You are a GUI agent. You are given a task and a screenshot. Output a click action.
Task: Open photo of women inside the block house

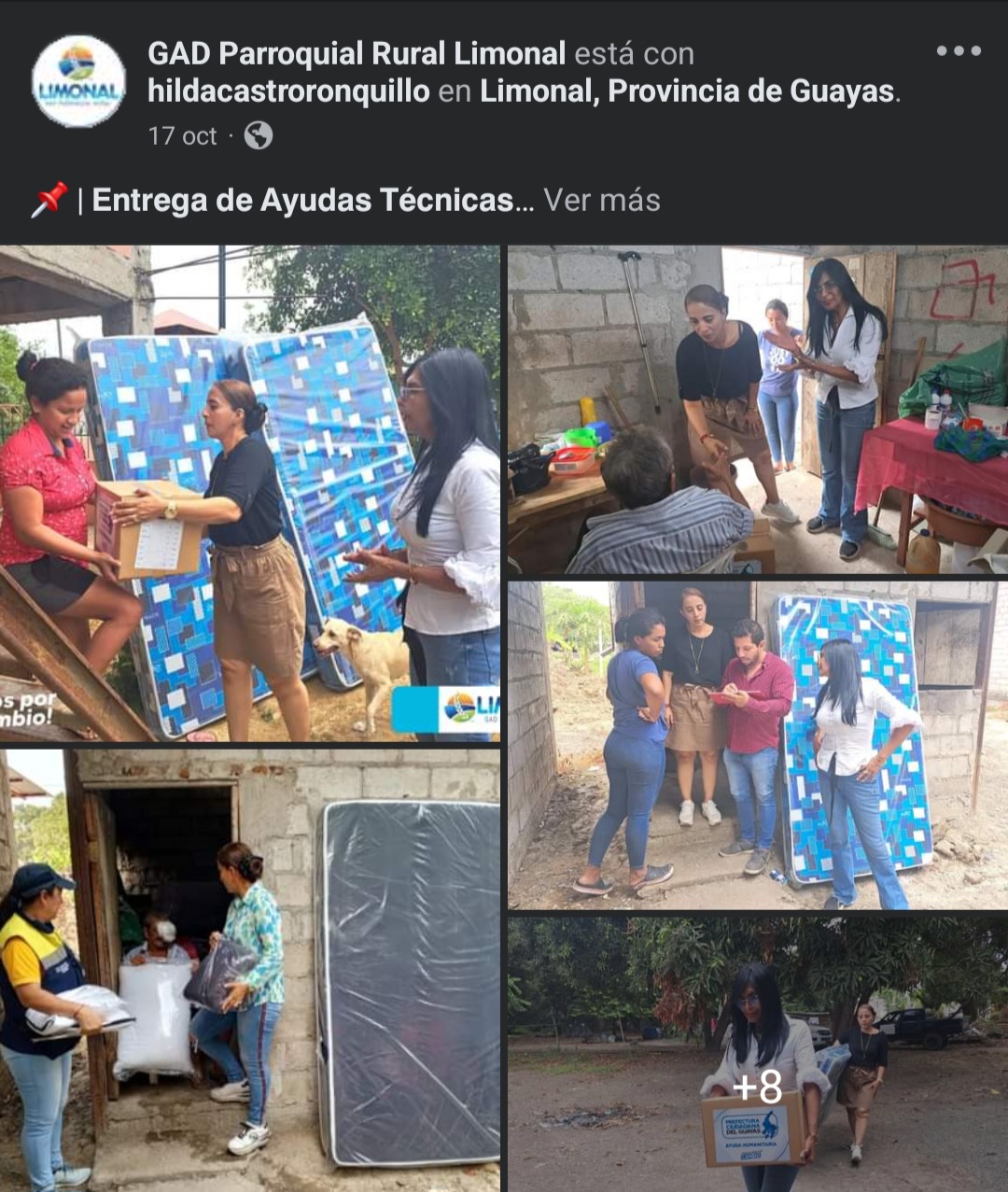tap(757, 410)
